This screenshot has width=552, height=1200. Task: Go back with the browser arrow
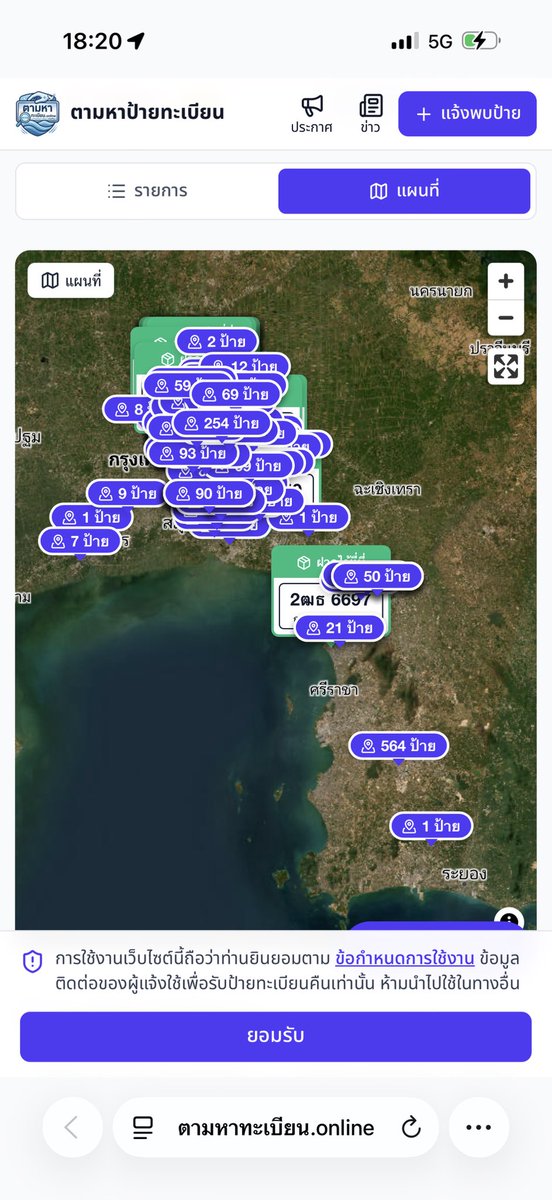72,1128
